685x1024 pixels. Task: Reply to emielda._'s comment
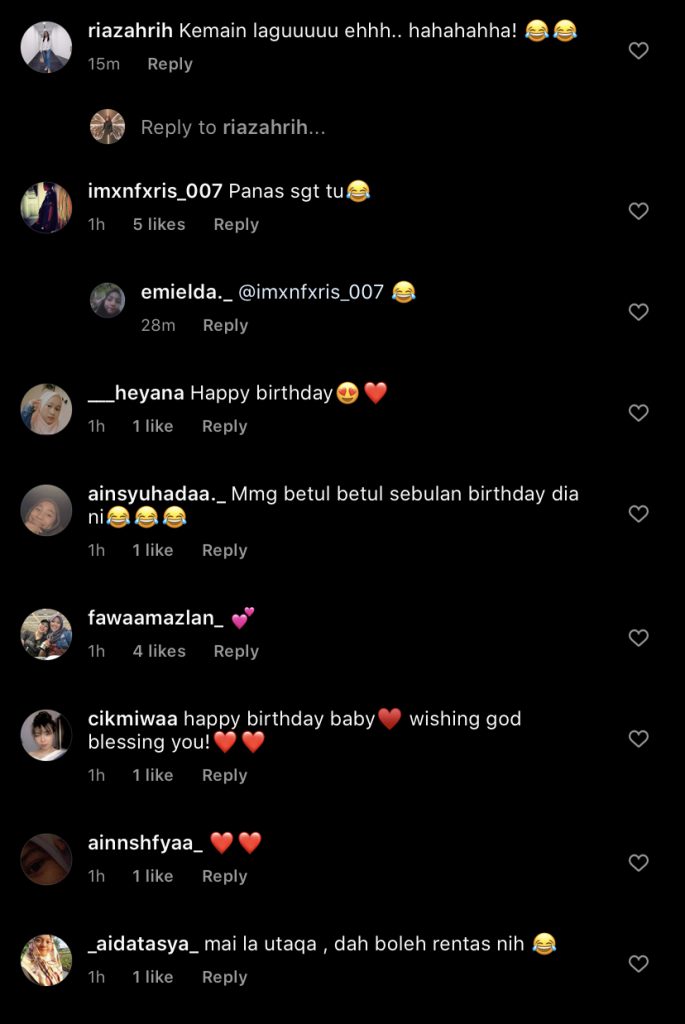(225, 326)
